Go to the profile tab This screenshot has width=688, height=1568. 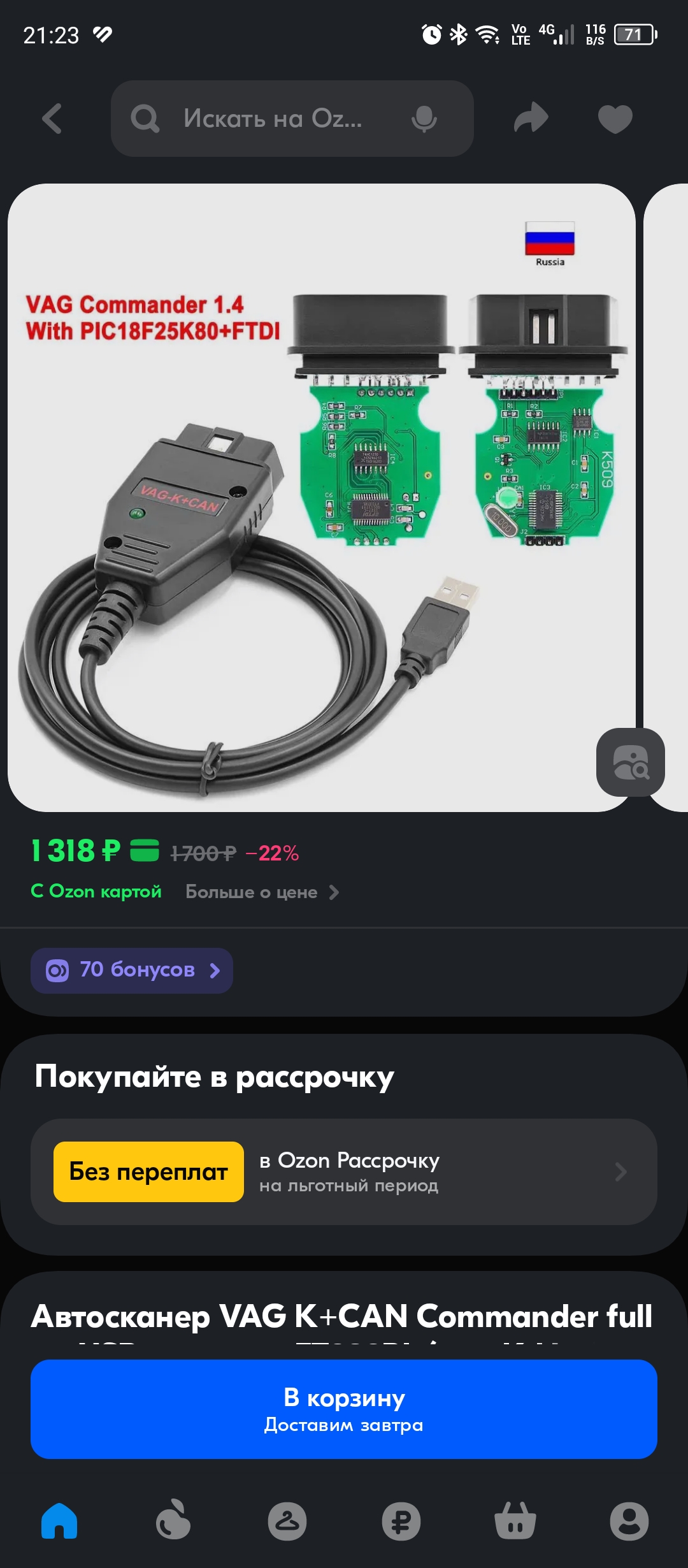pyautogui.click(x=629, y=1521)
